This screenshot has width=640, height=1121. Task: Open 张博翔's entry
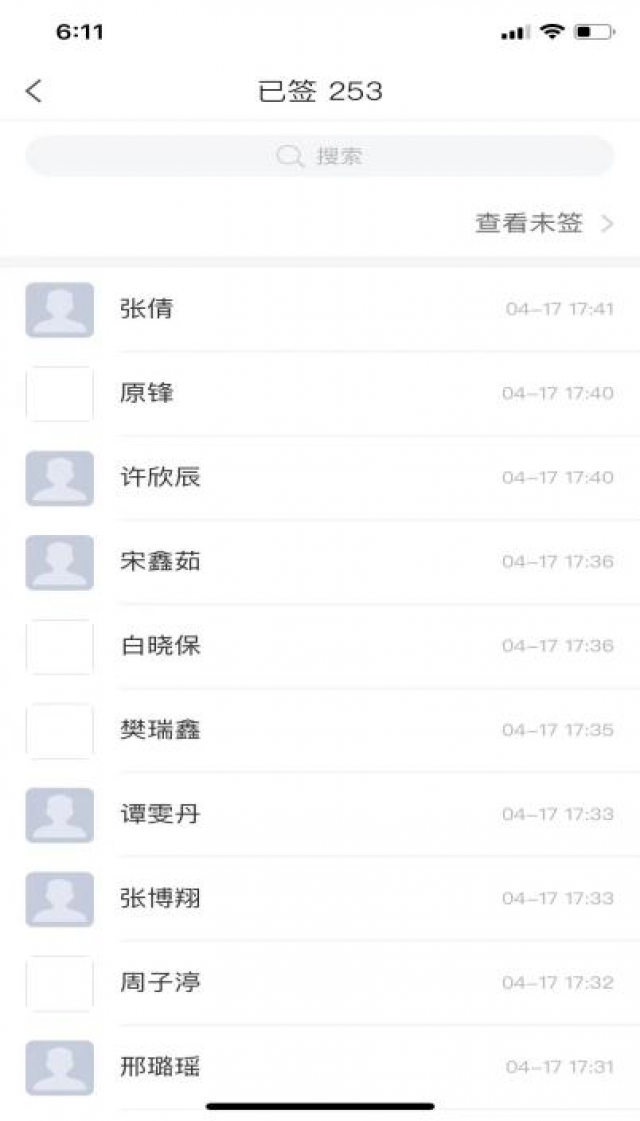coord(320,898)
